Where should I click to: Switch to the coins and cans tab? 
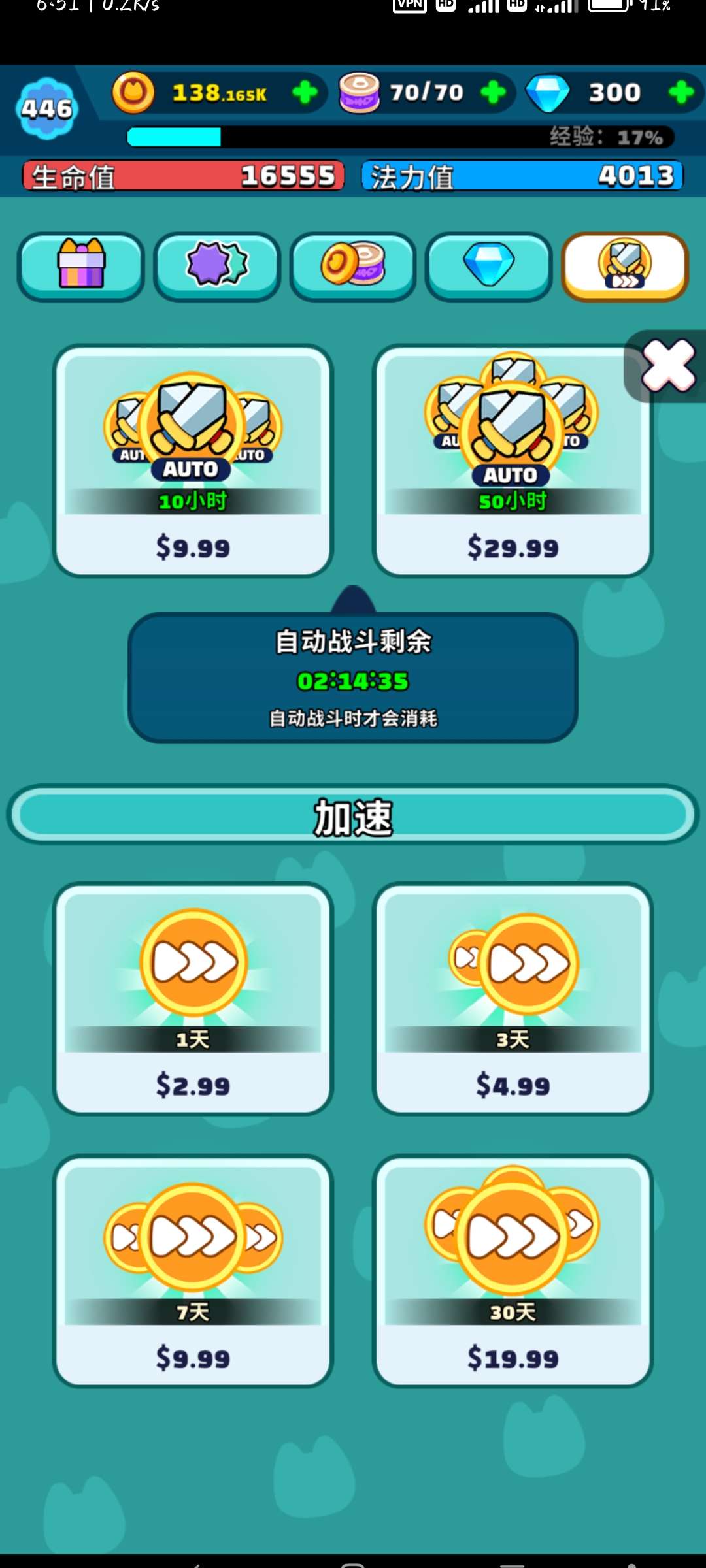[x=353, y=266]
